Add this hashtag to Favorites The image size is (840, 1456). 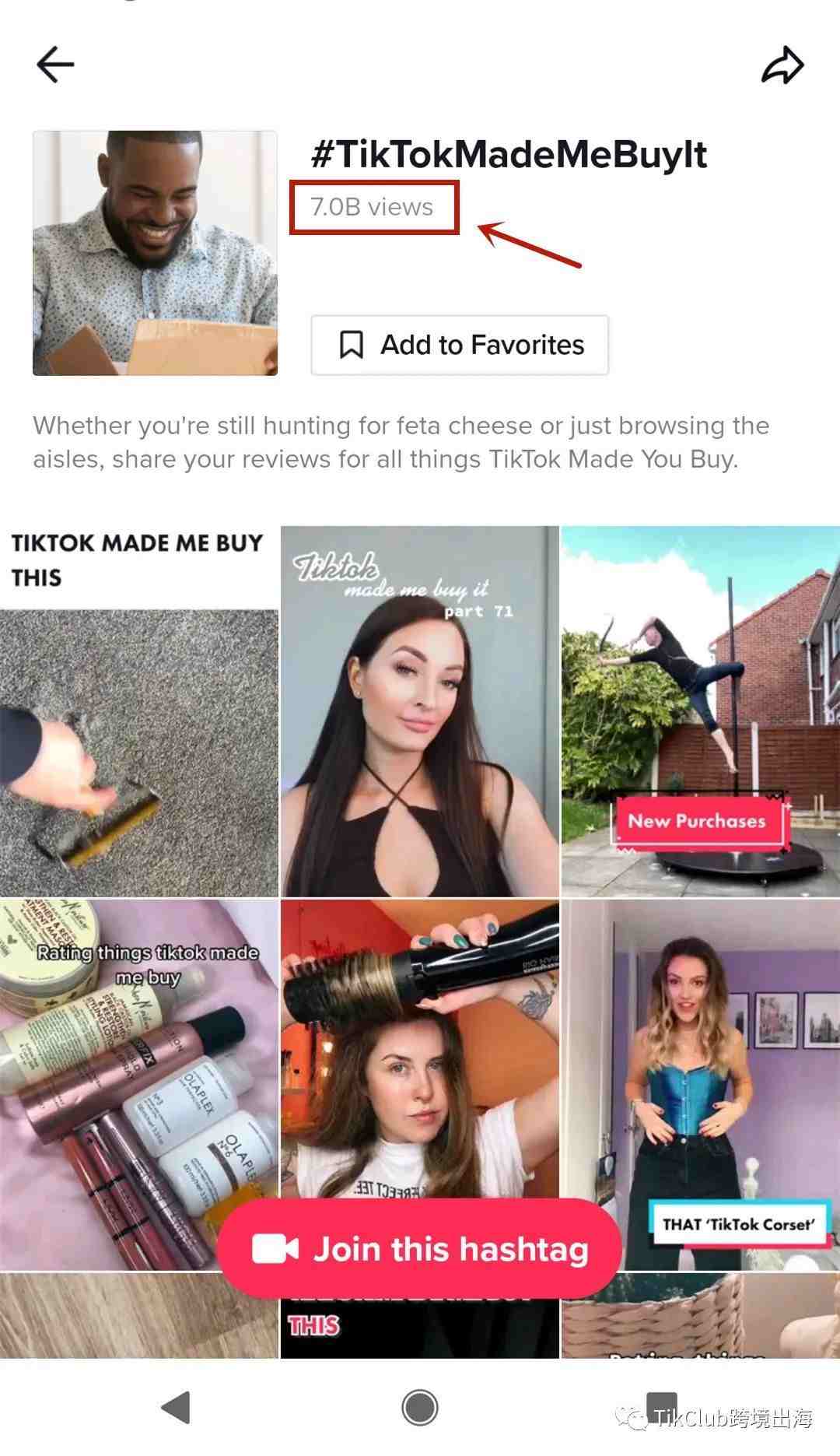[x=460, y=345]
